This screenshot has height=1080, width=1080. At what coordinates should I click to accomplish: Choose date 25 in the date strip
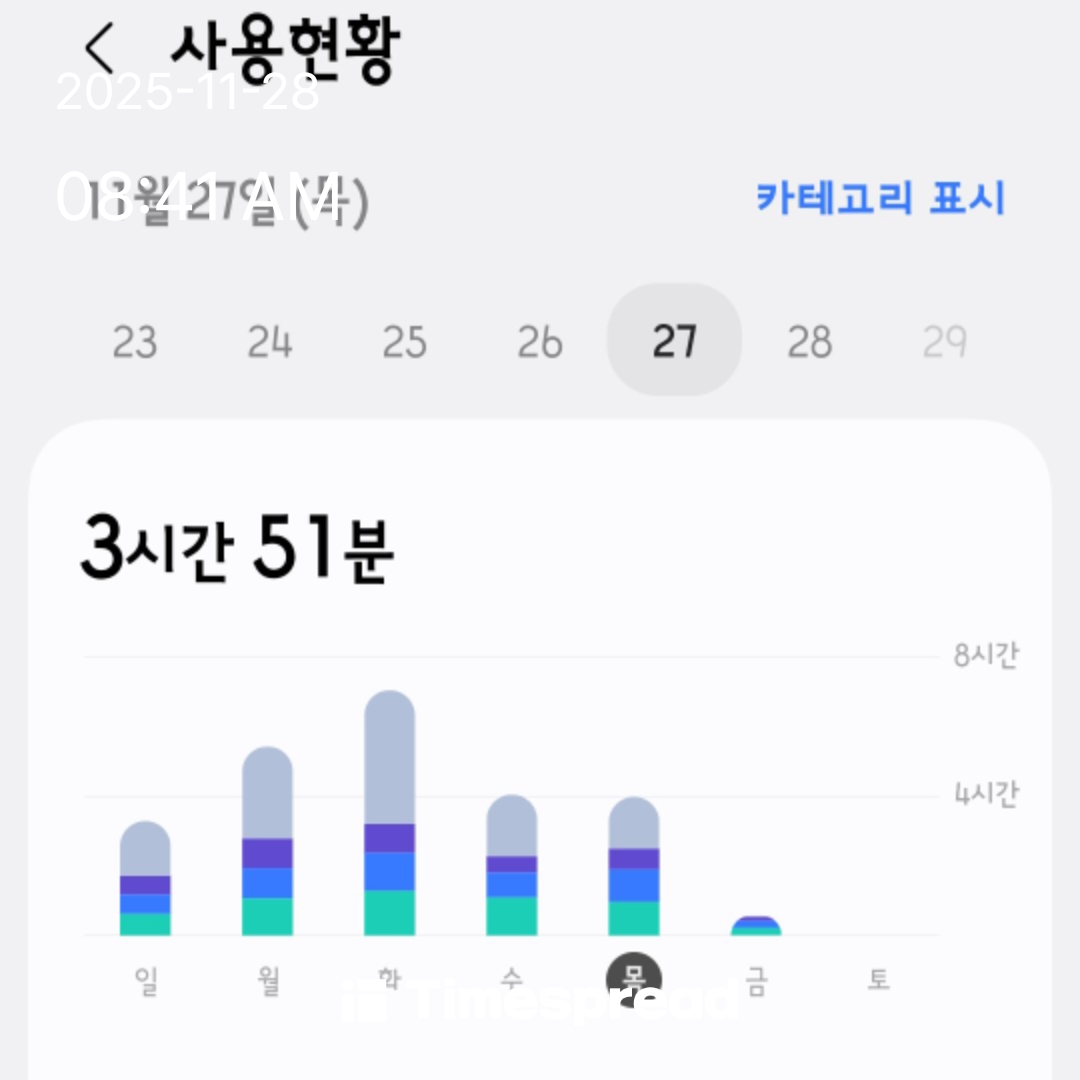click(404, 342)
